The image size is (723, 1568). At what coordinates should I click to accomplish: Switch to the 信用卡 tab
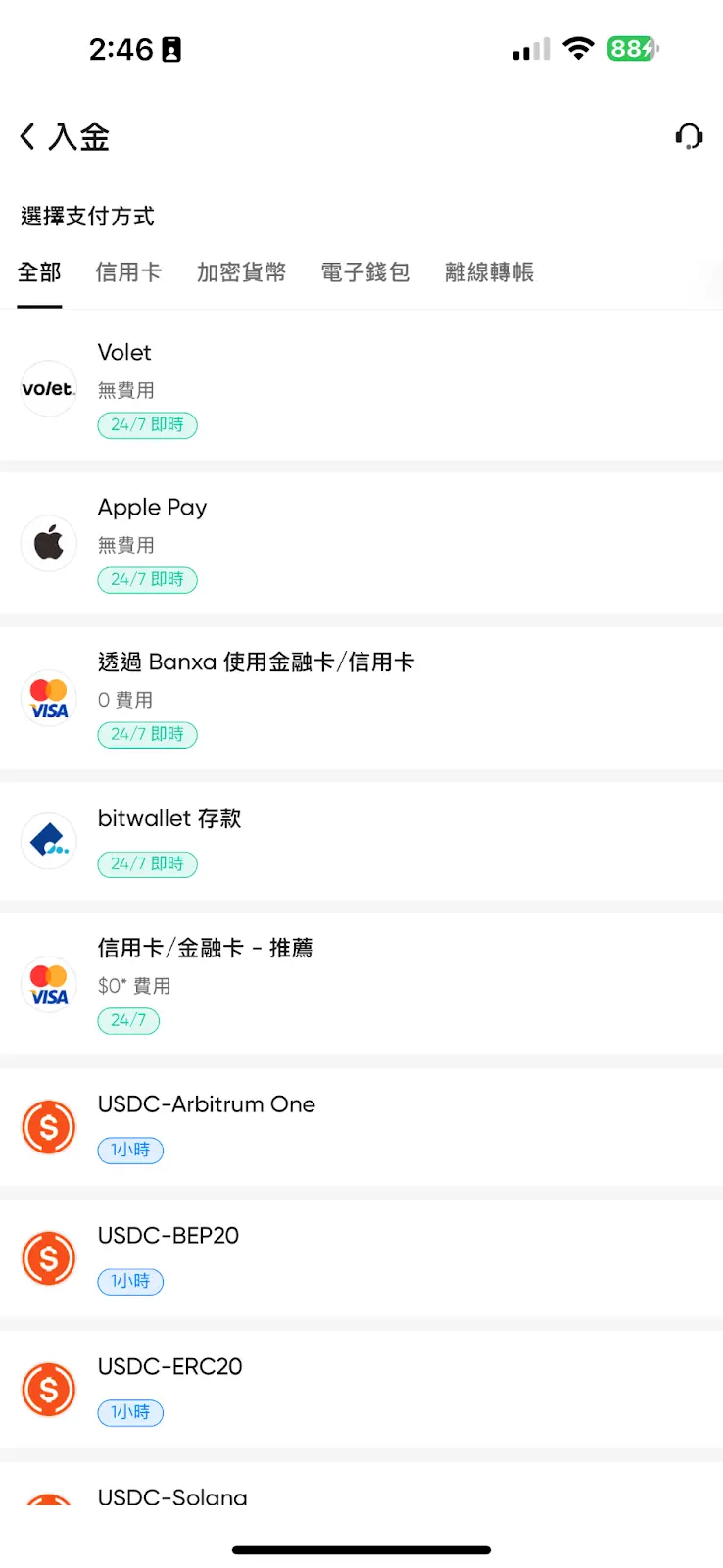pos(128,272)
